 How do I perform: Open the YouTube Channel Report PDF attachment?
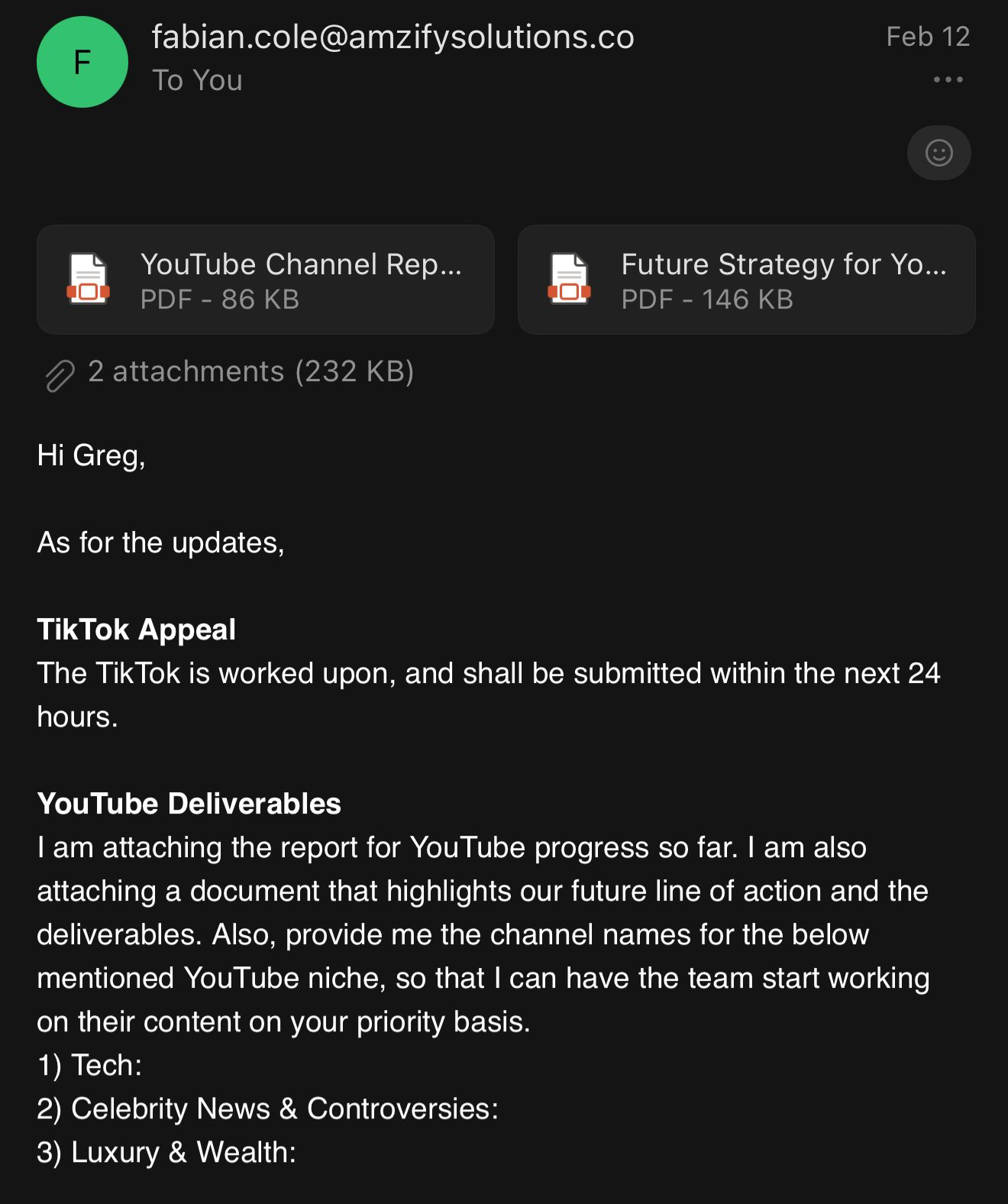(x=266, y=280)
